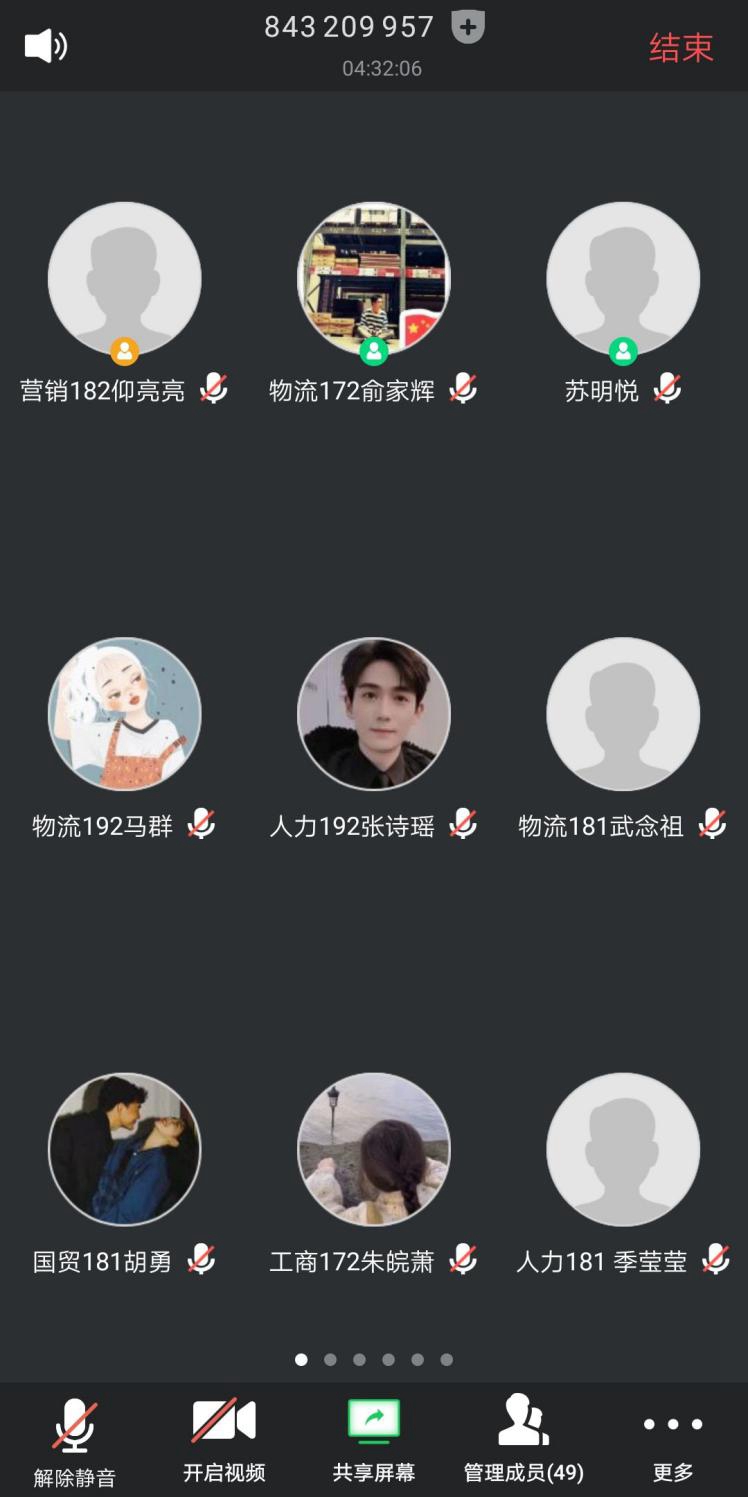This screenshot has width=748, height=1497.
Task: Turn on camera with 开启视频
Action: (x=224, y=1441)
